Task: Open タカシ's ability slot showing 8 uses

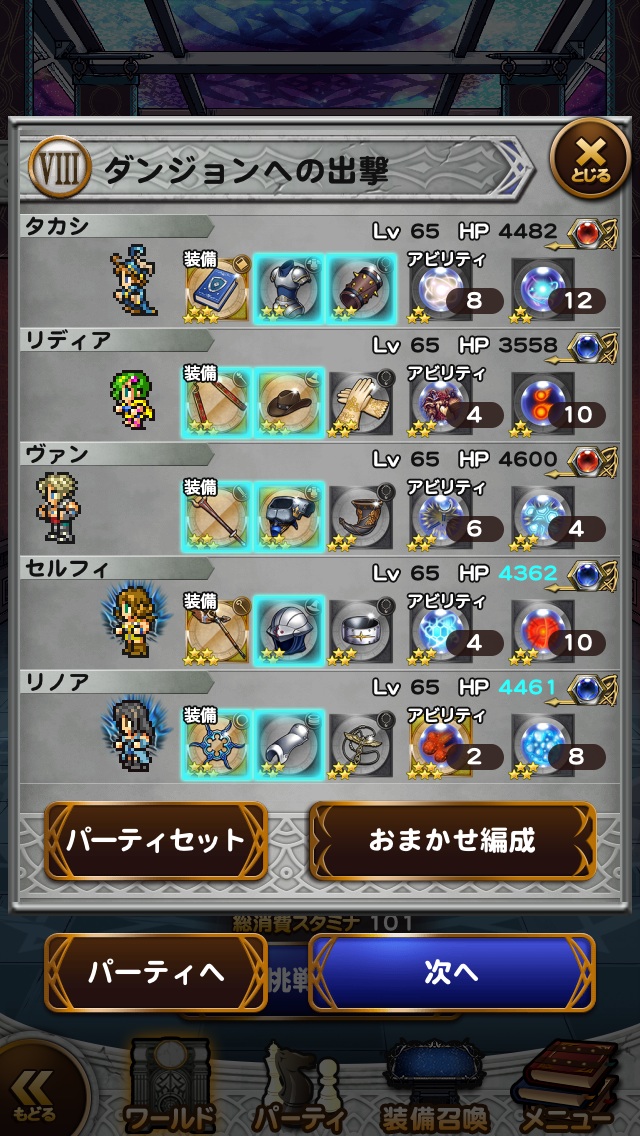Action: point(441,288)
